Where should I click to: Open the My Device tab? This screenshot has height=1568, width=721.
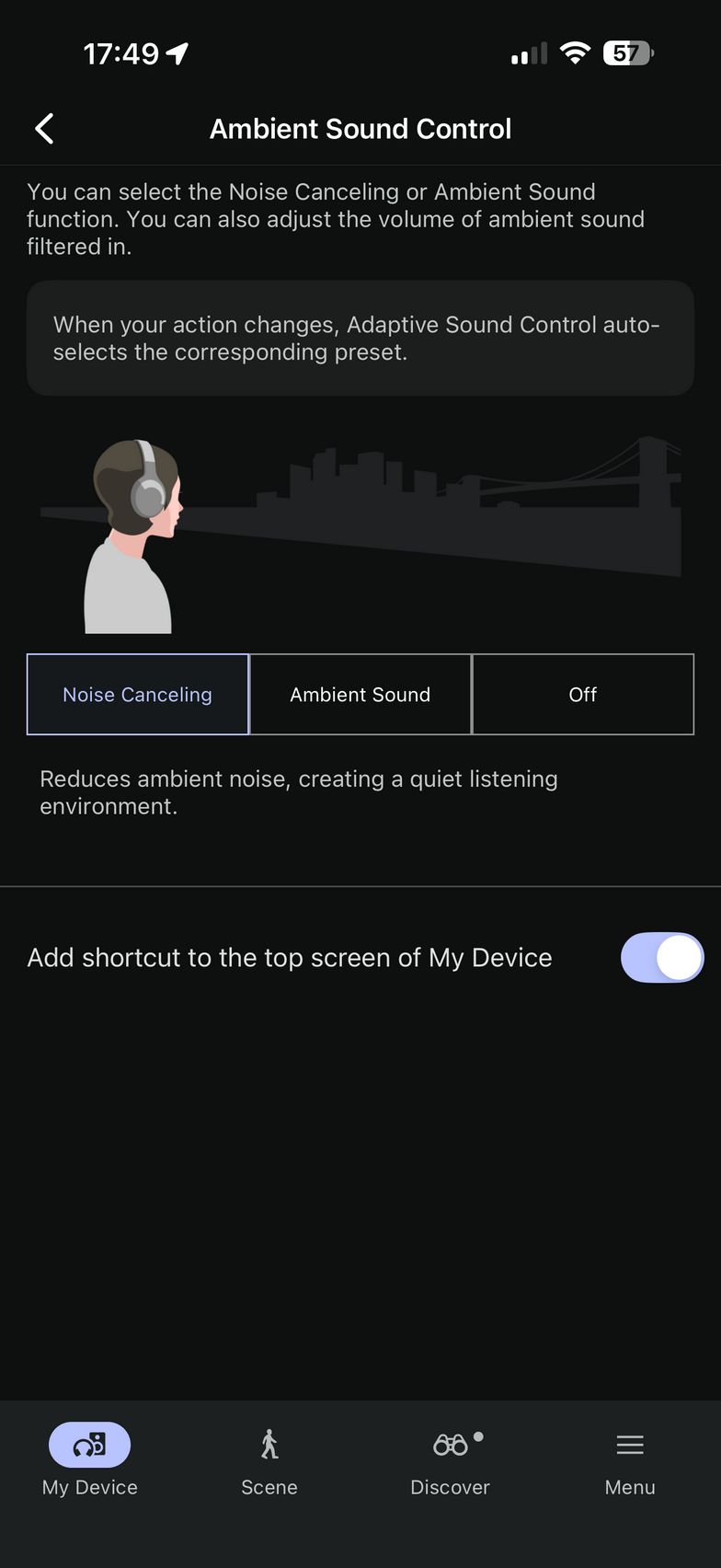tap(90, 1460)
